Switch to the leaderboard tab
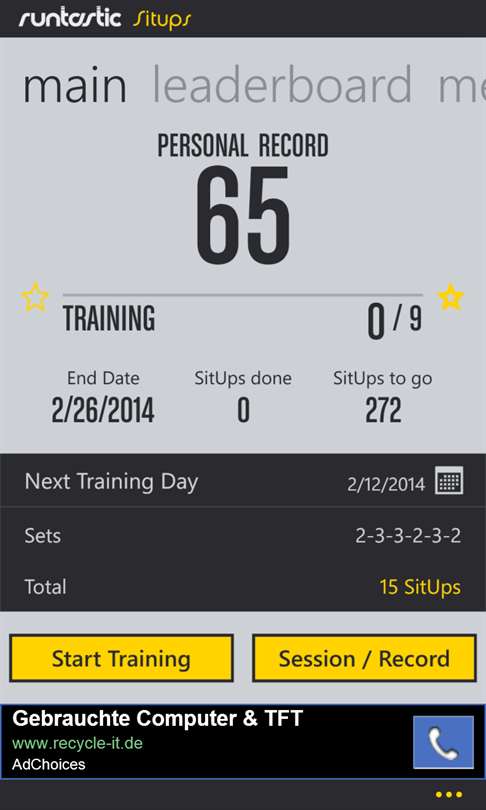The height and width of the screenshot is (810, 486). (x=282, y=85)
